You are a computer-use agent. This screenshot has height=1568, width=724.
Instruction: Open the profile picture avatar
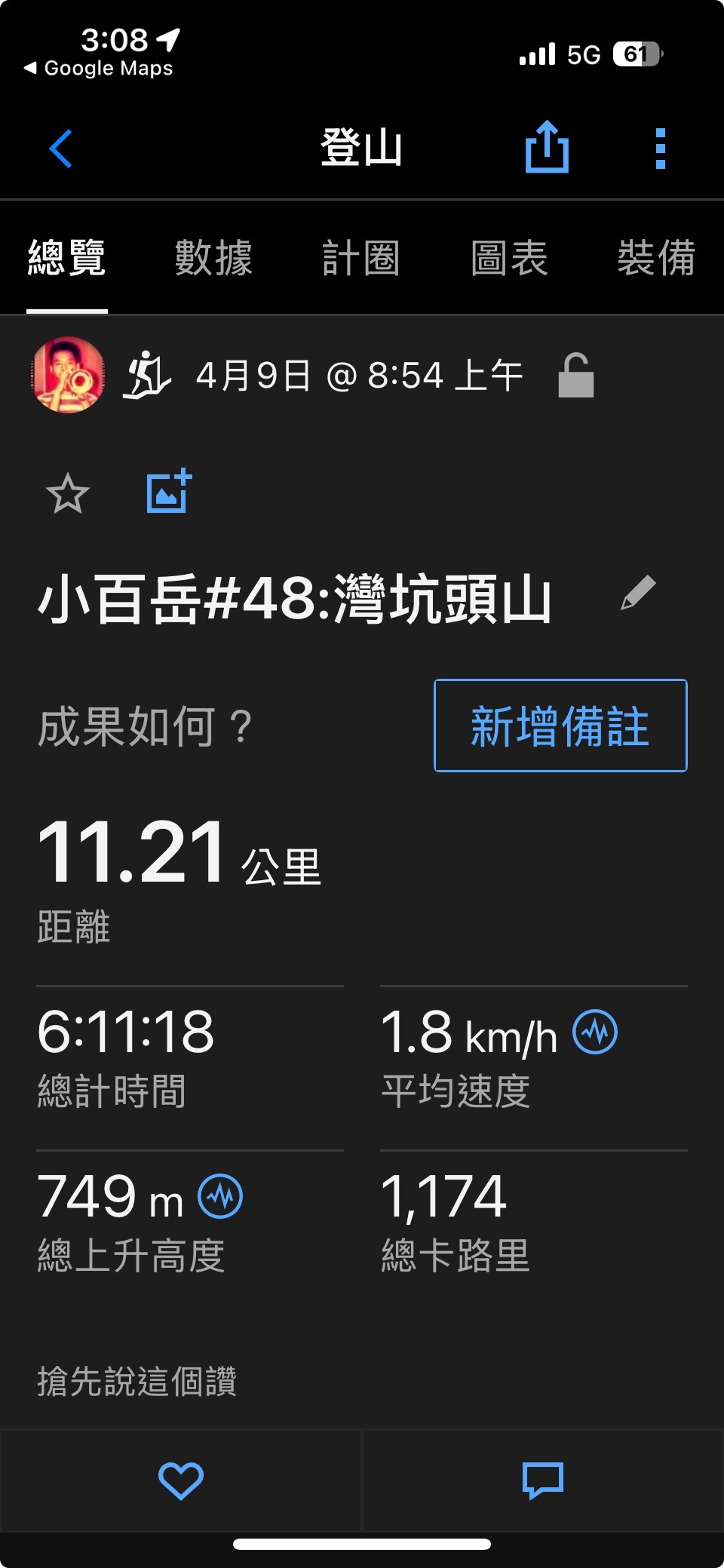(x=69, y=375)
